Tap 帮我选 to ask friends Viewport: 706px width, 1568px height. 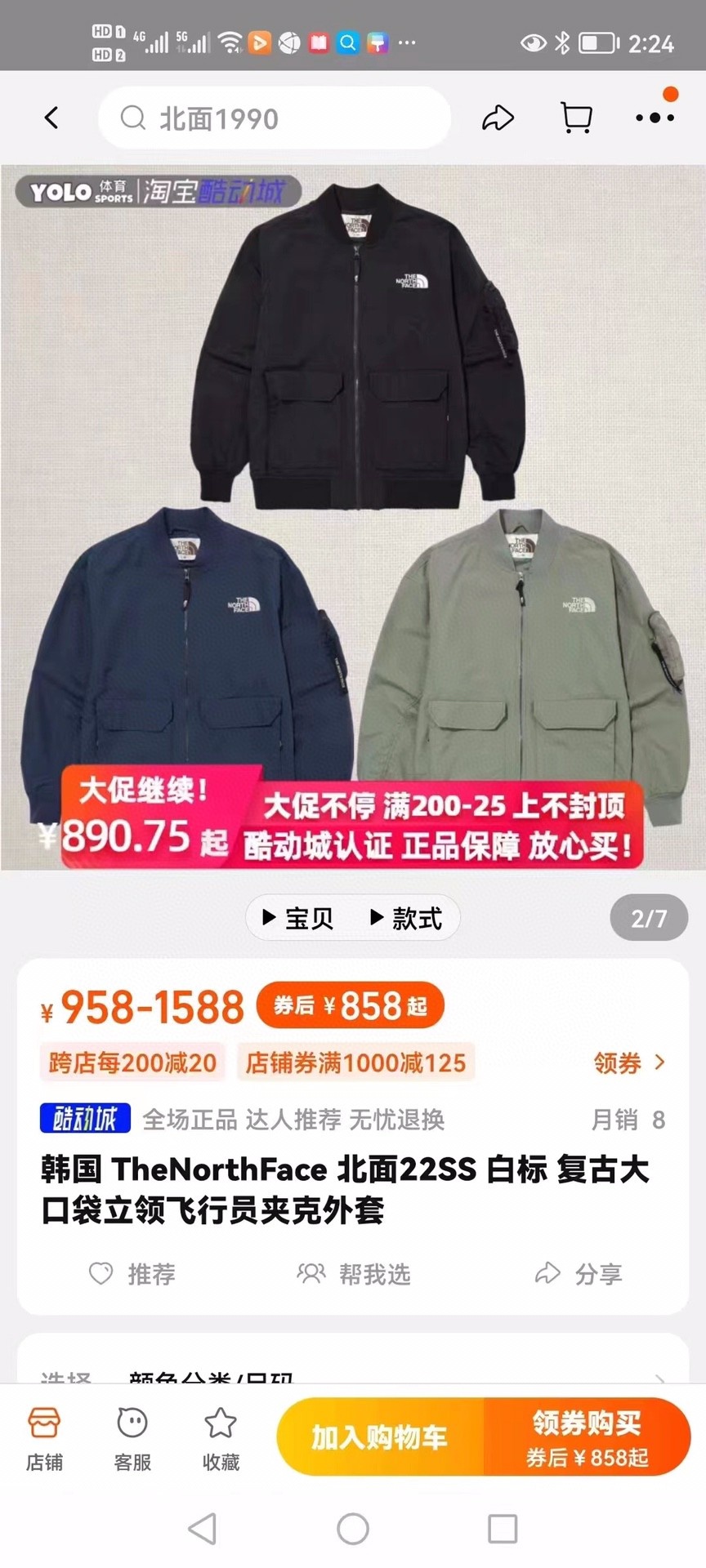click(353, 1273)
